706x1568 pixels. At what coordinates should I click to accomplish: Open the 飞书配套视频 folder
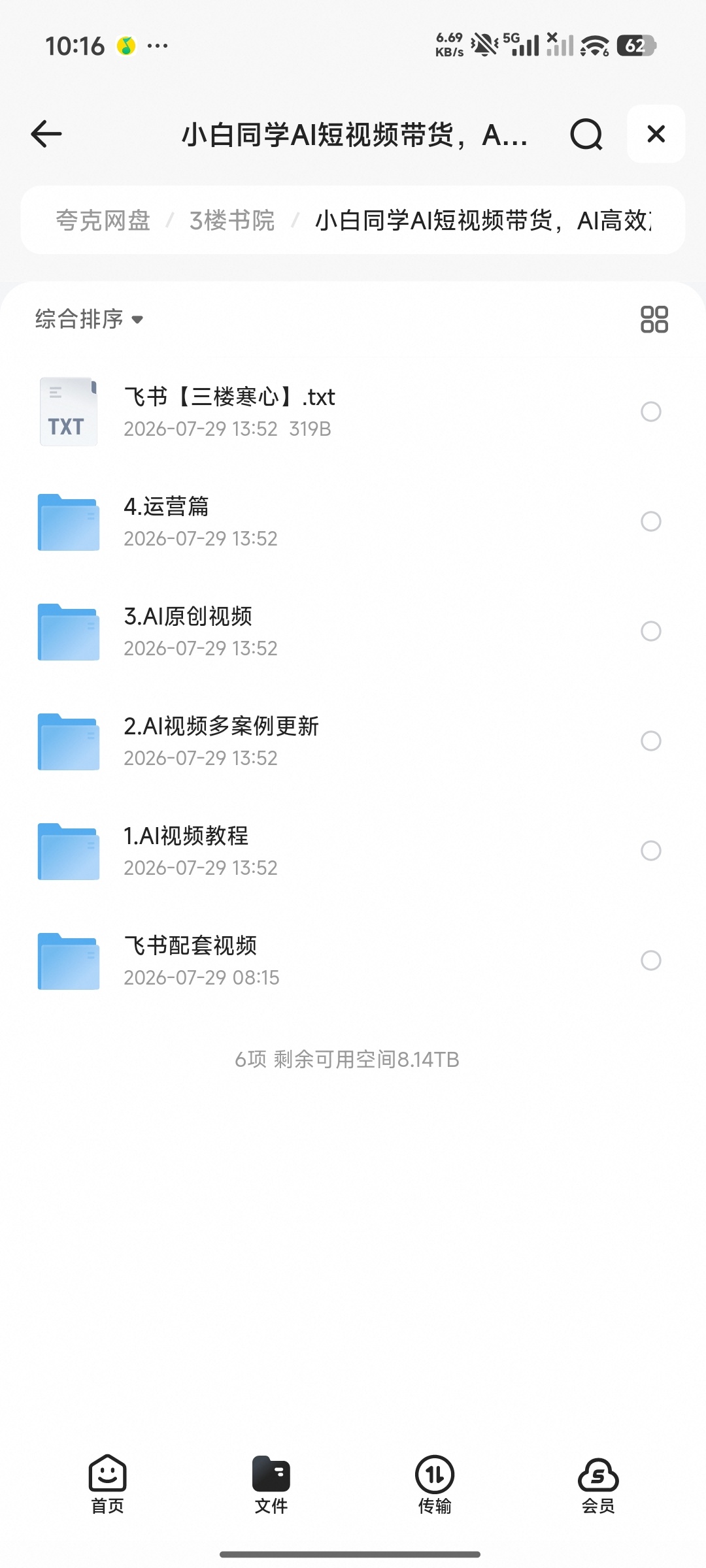[353, 960]
